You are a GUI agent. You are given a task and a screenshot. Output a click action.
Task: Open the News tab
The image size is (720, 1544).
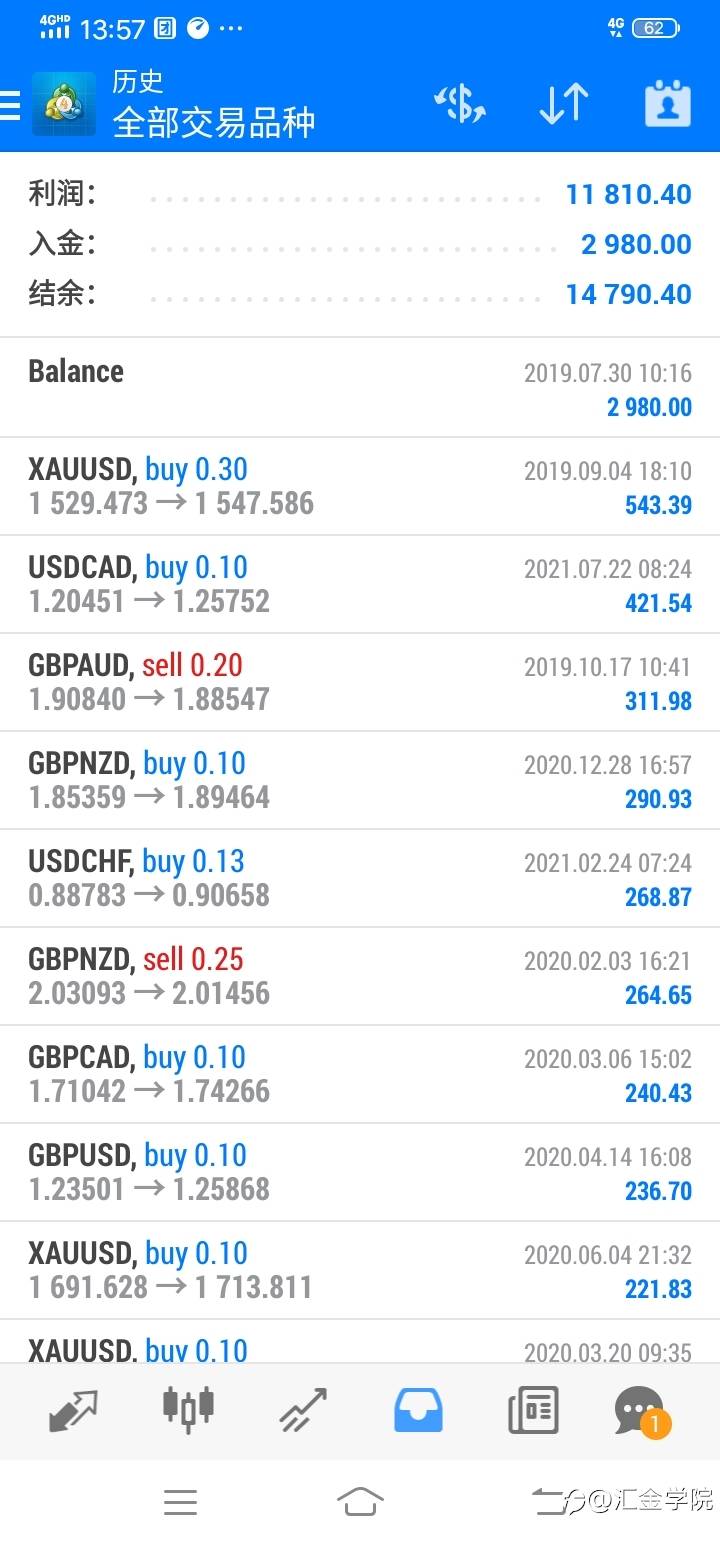click(x=533, y=1410)
